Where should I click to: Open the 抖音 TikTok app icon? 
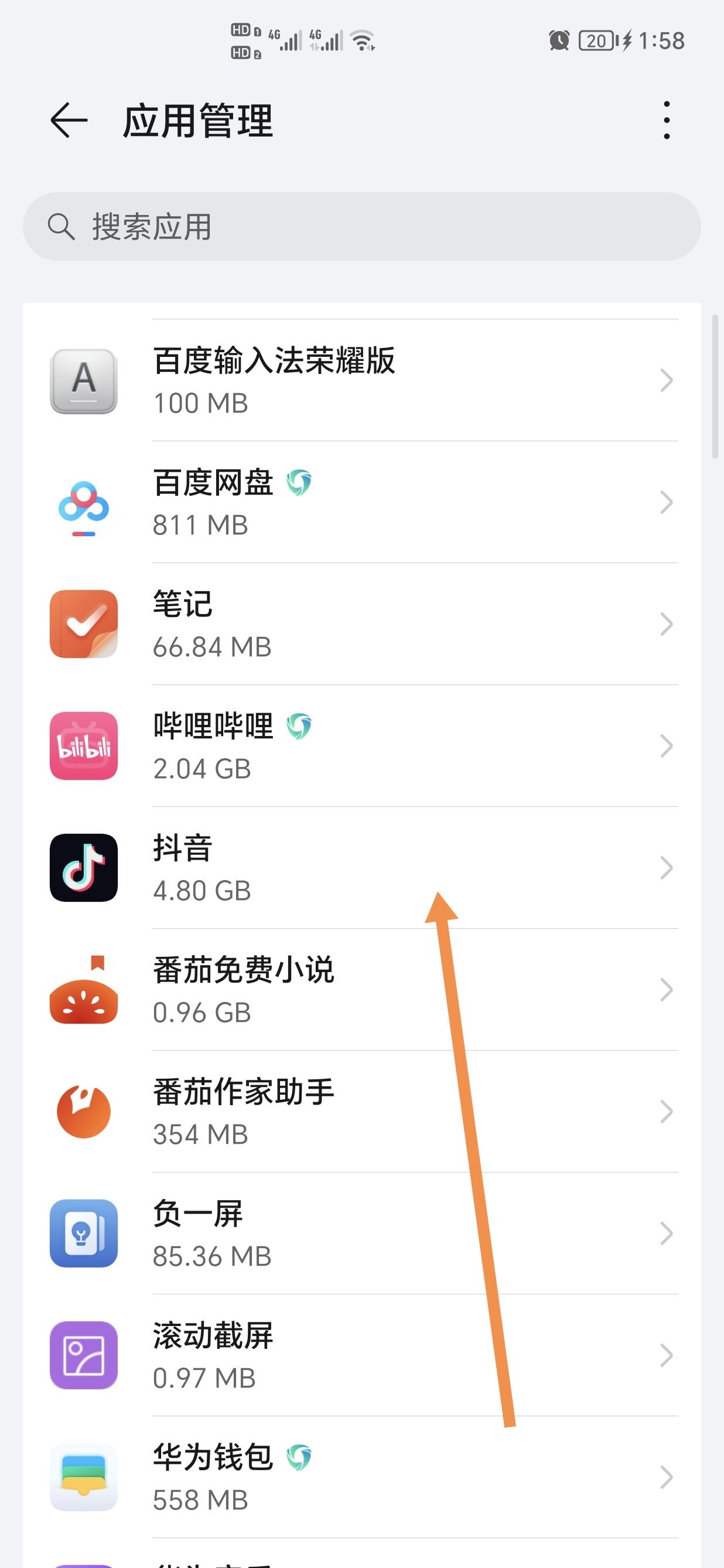83,868
